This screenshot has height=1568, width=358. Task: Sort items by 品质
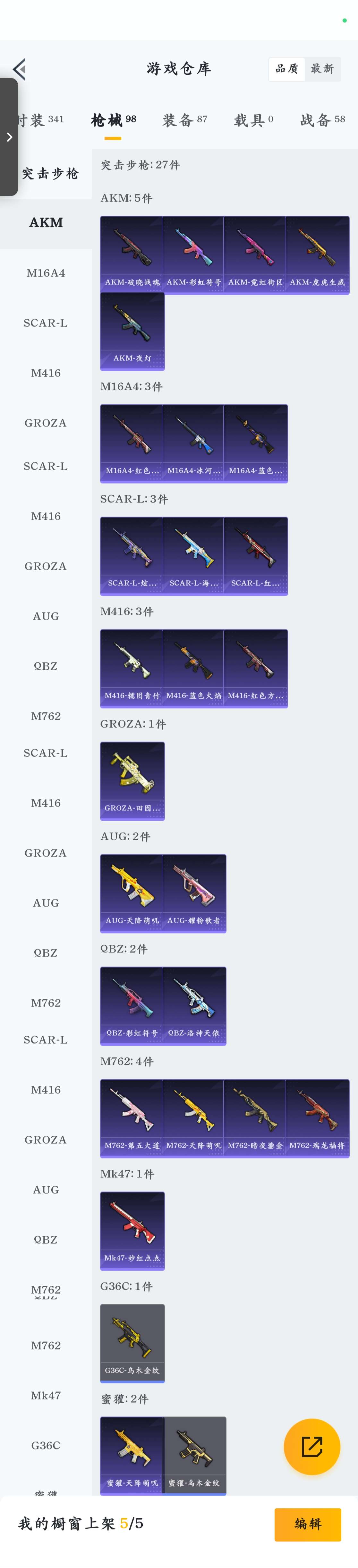(x=287, y=69)
